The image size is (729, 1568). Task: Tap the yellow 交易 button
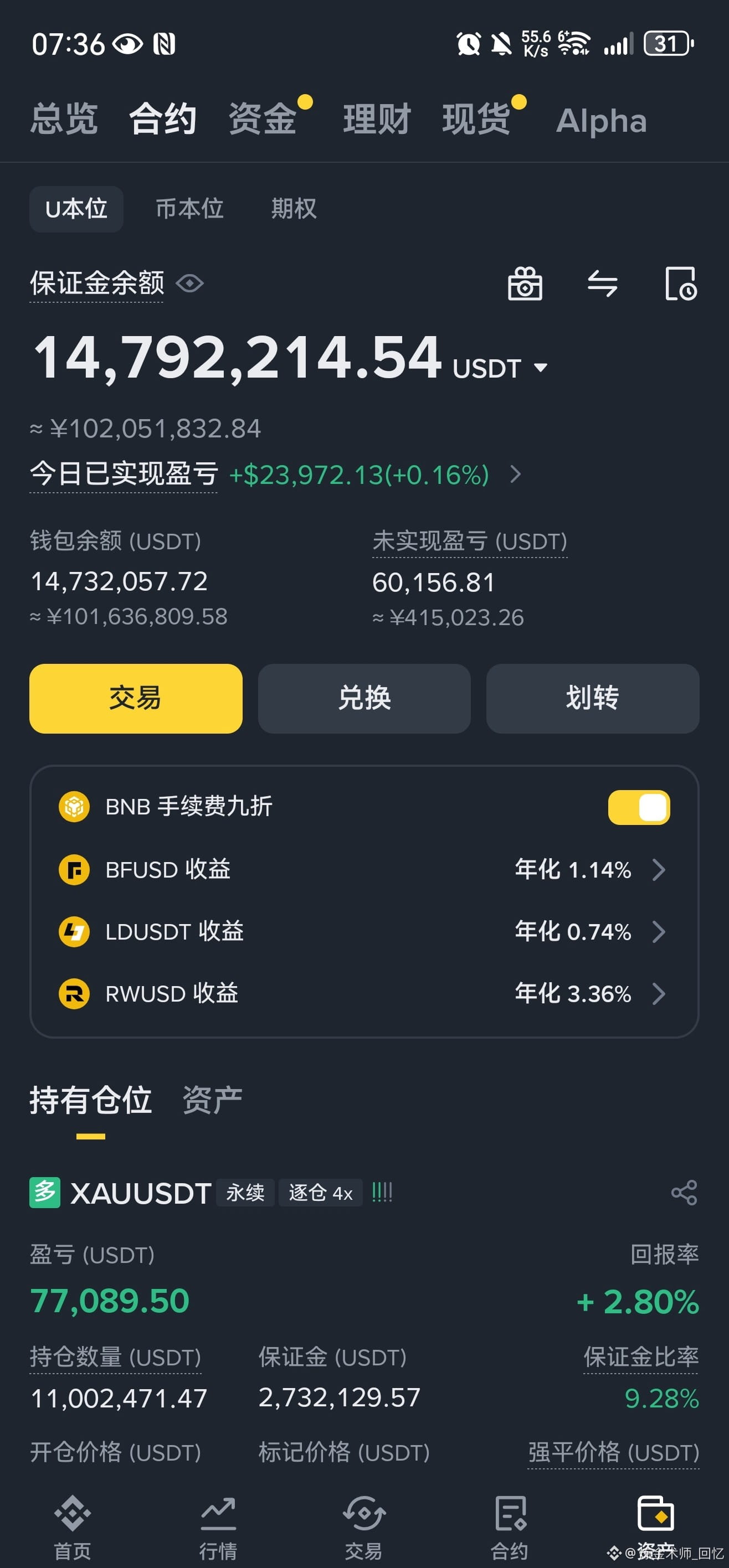136,698
